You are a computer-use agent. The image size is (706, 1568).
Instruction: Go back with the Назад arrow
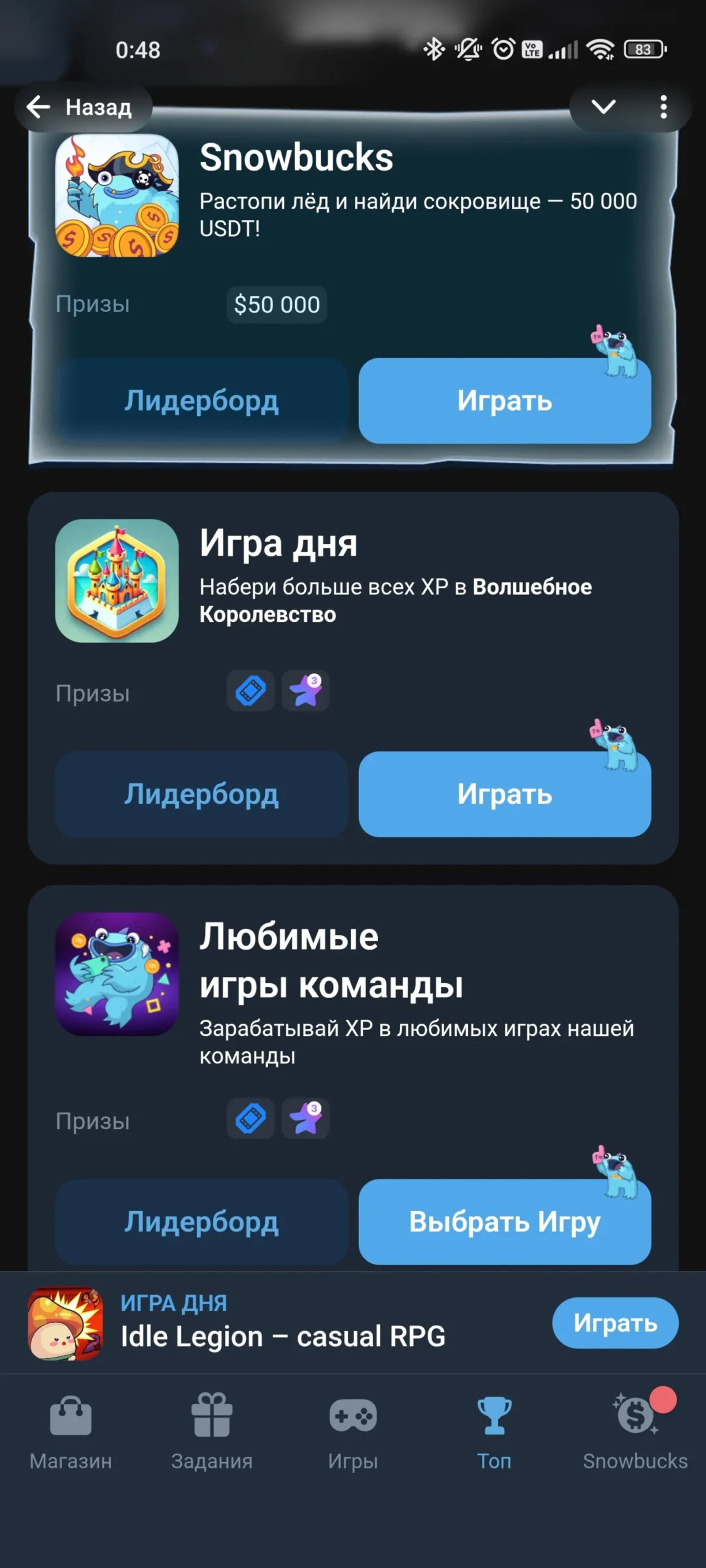(38, 108)
